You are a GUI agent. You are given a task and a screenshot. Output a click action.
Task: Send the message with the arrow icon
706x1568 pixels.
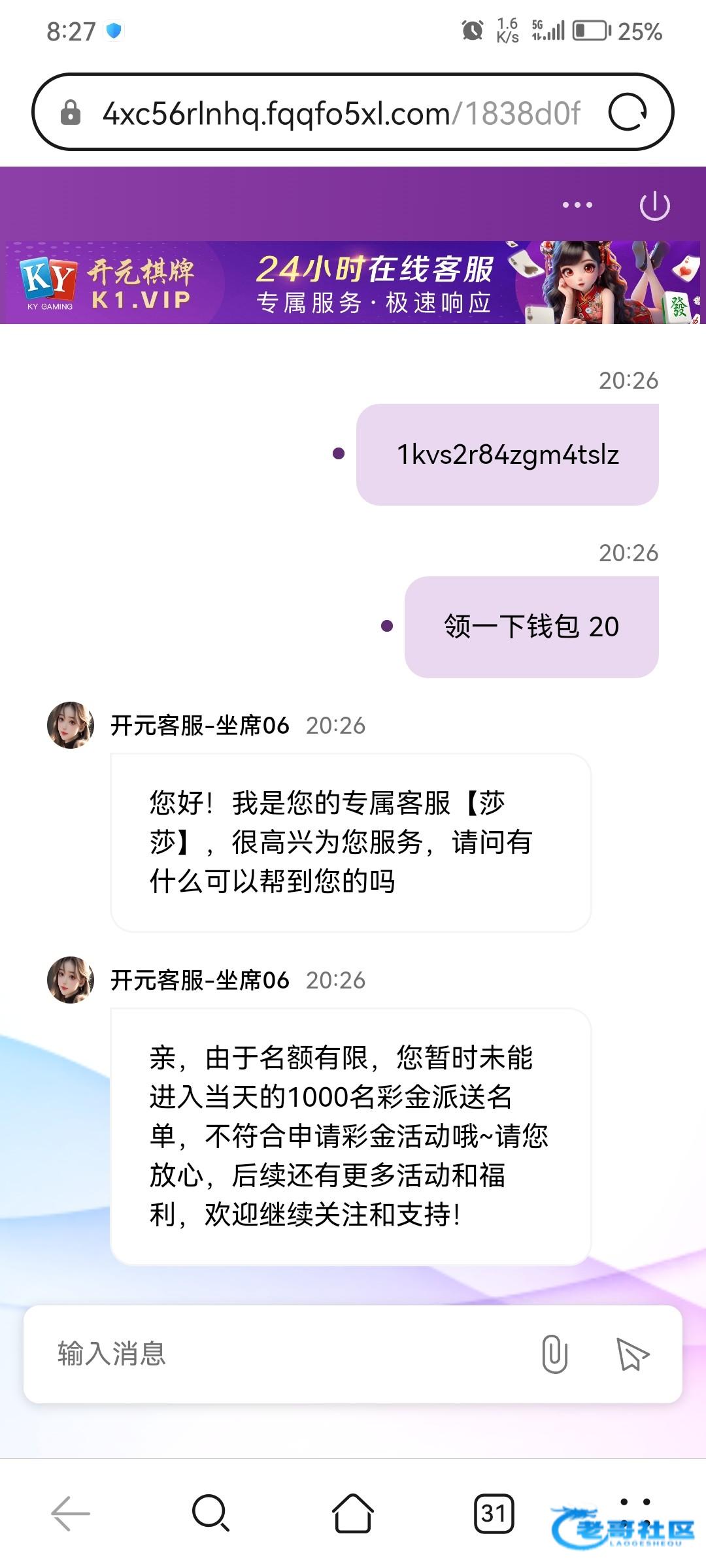(632, 1354)
